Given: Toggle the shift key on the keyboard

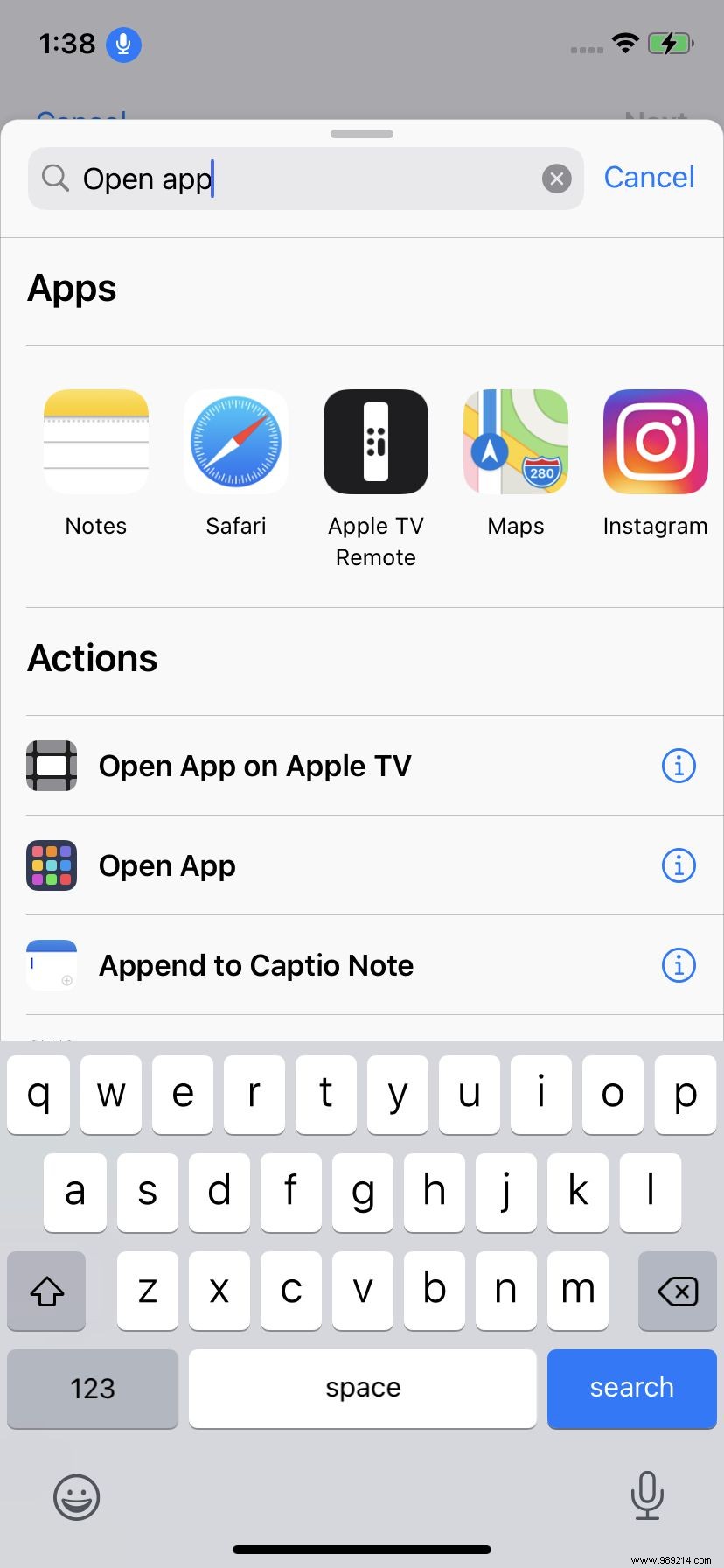Looking at the screenshot, I should pyautogui.click(x=45, y=1291).
